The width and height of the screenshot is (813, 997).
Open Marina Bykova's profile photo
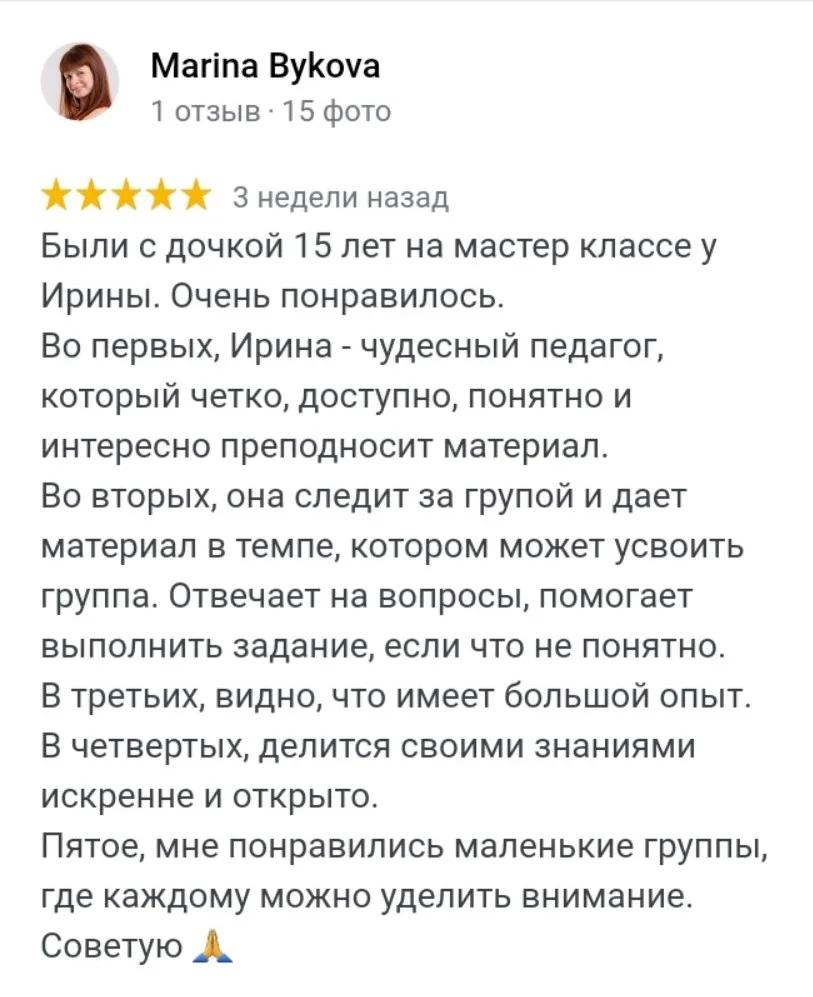point(79,83)
